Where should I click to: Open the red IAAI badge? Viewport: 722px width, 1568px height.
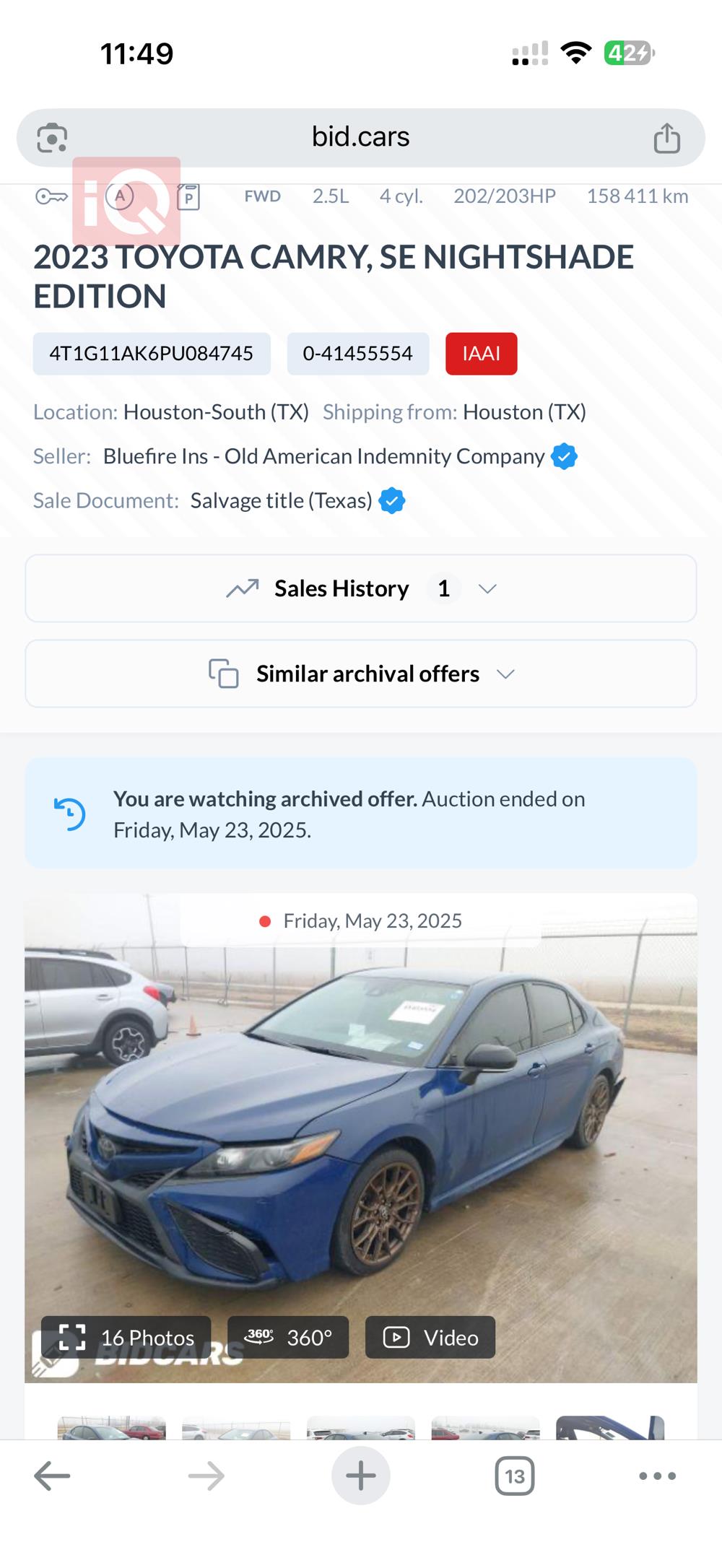(481, 354)
